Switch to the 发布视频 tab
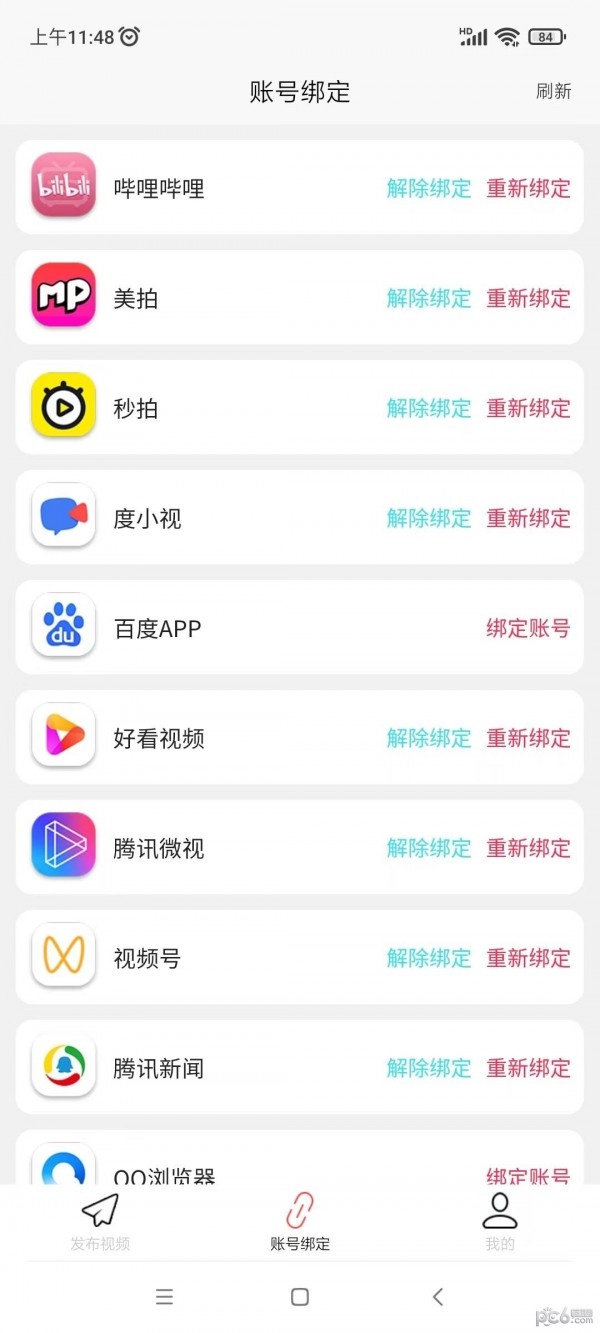 coord(100,1222)
